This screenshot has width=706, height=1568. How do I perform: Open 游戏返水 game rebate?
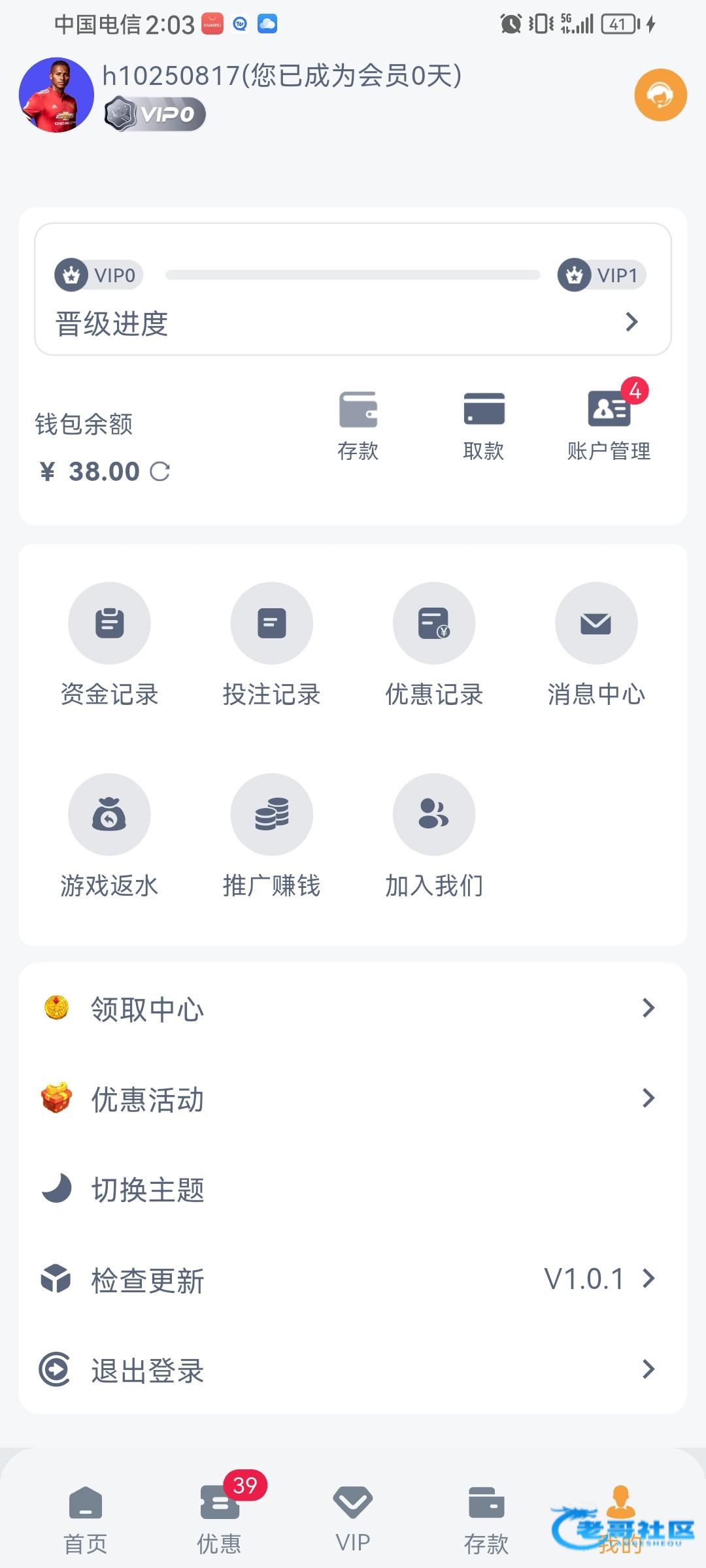[109, 836]
